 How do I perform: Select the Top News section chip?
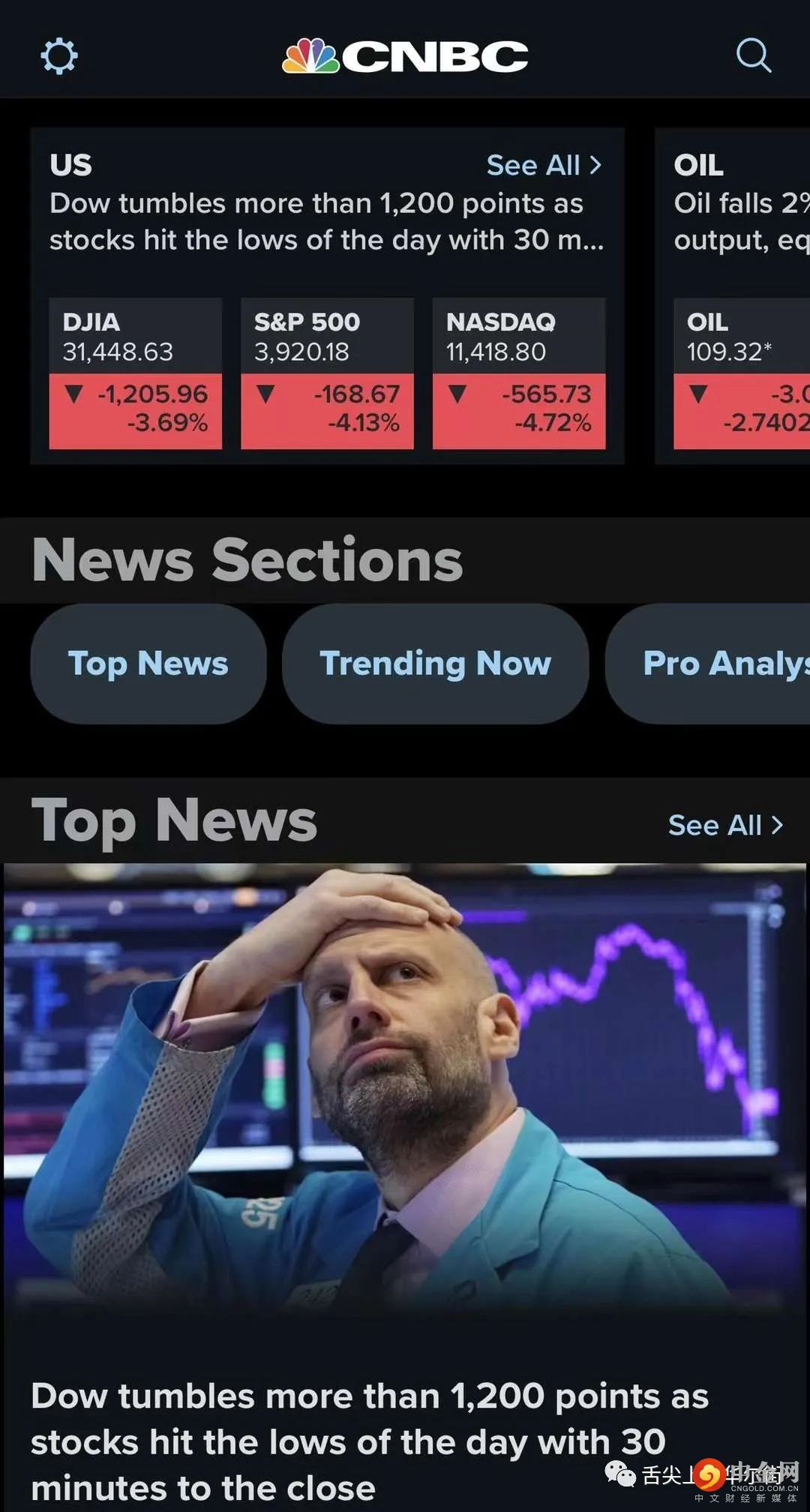pyautogui.click(x=148, y=664)
